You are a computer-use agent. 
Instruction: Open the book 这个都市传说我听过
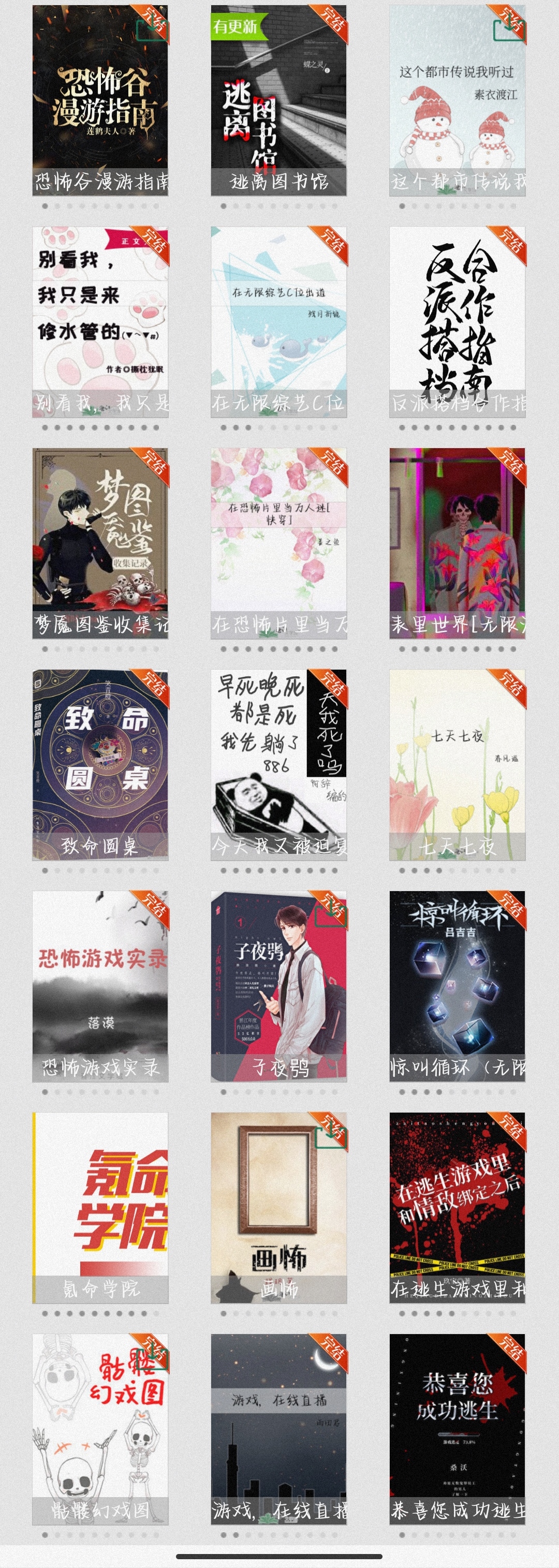click(457, 100)
